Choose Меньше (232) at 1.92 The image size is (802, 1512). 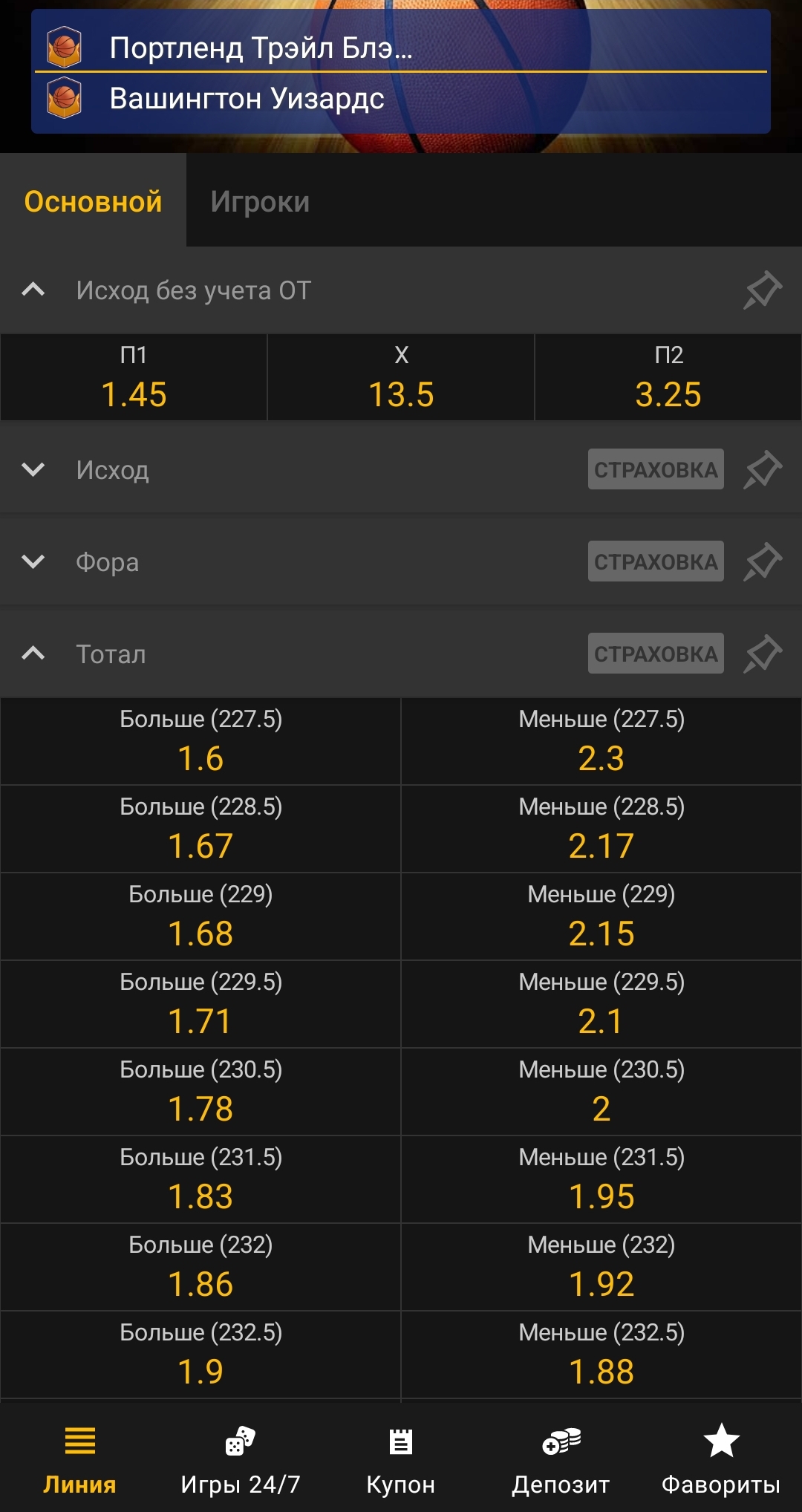coord(601,1267)
